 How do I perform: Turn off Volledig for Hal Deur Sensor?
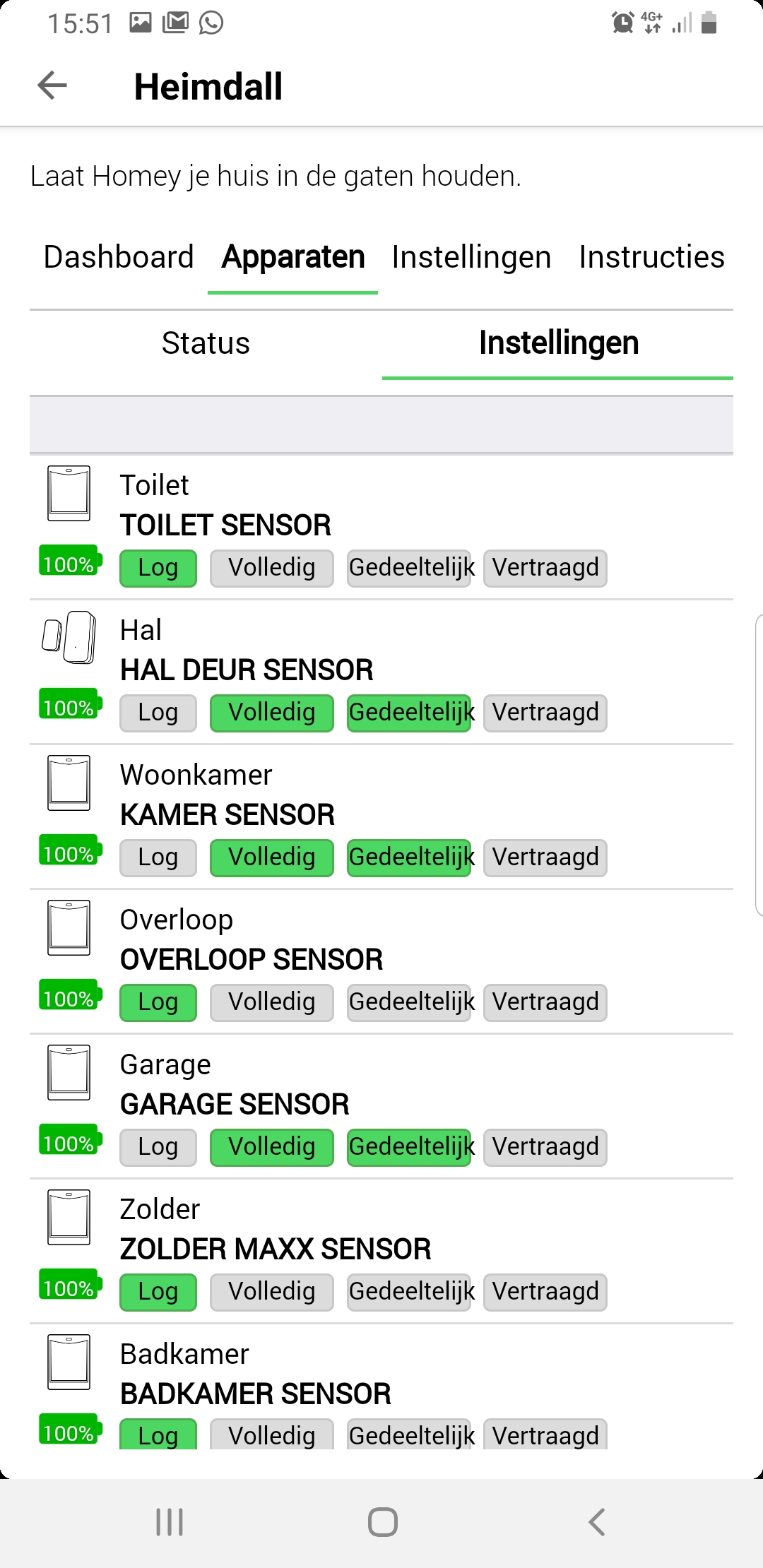(x=272, y=713)
